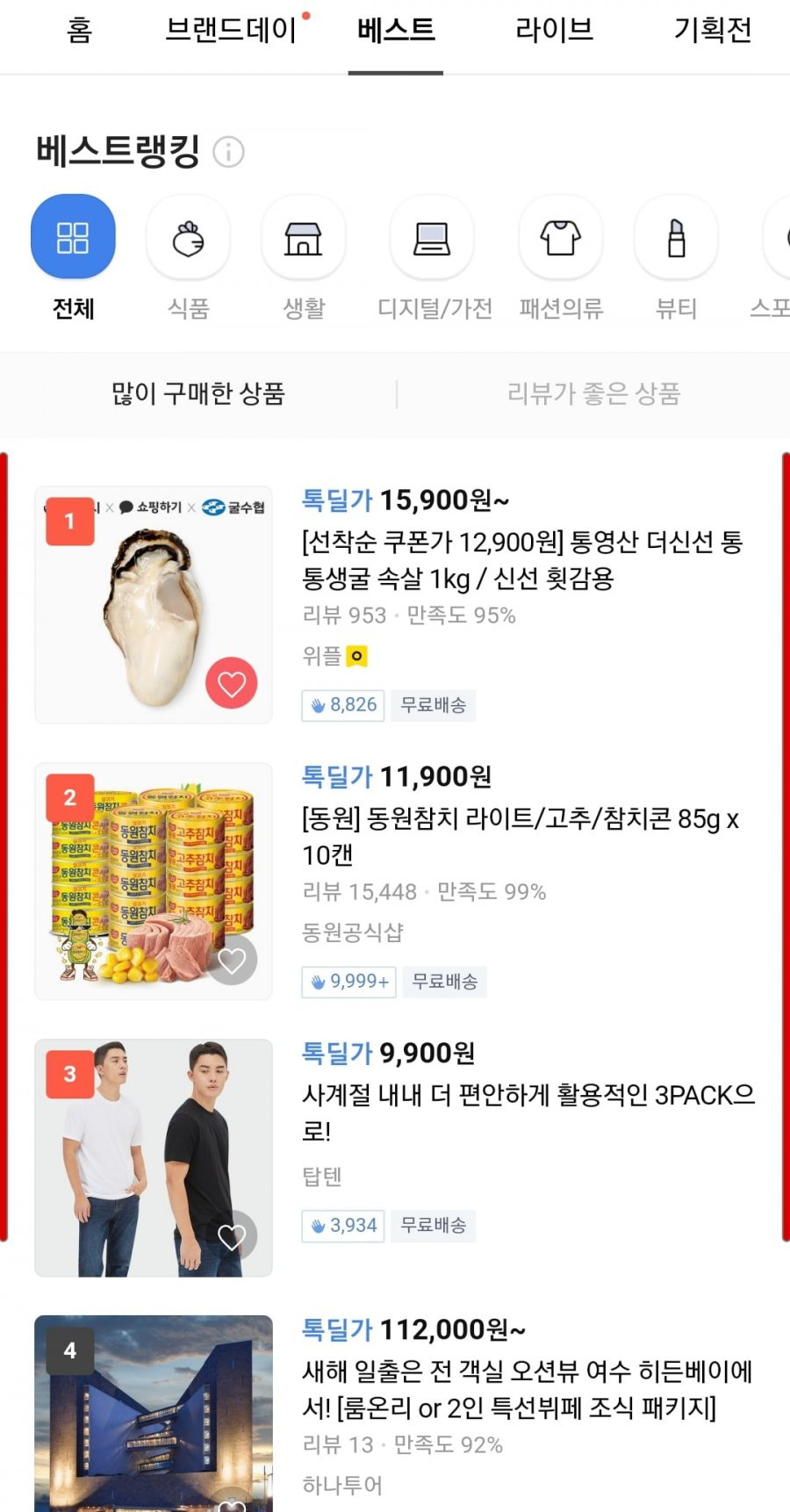Open the 여수 히든베이 hotel package
The image size is (790, 1512).
(x=527, y=1389)
